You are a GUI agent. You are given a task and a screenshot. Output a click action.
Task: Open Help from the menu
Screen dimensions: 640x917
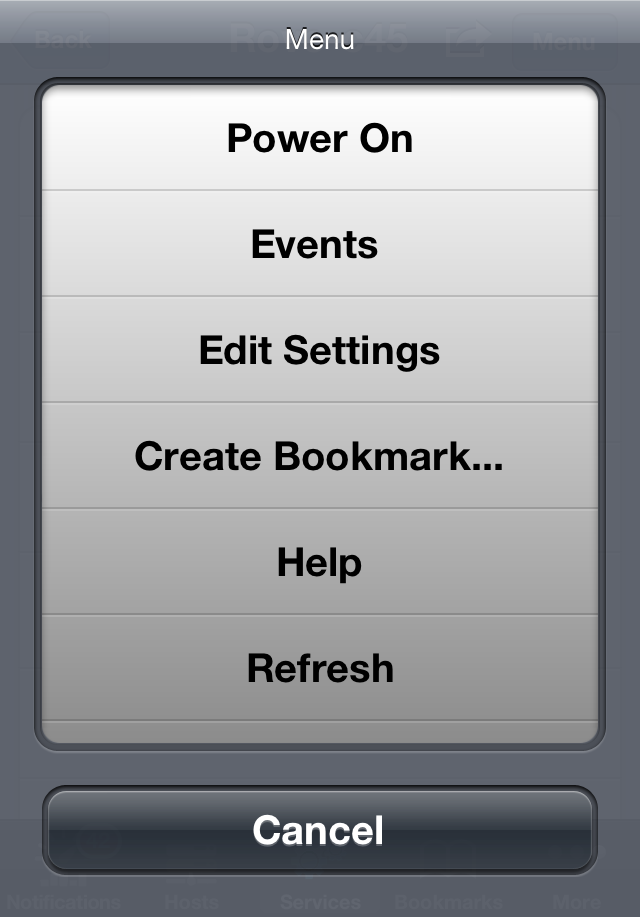320,562
